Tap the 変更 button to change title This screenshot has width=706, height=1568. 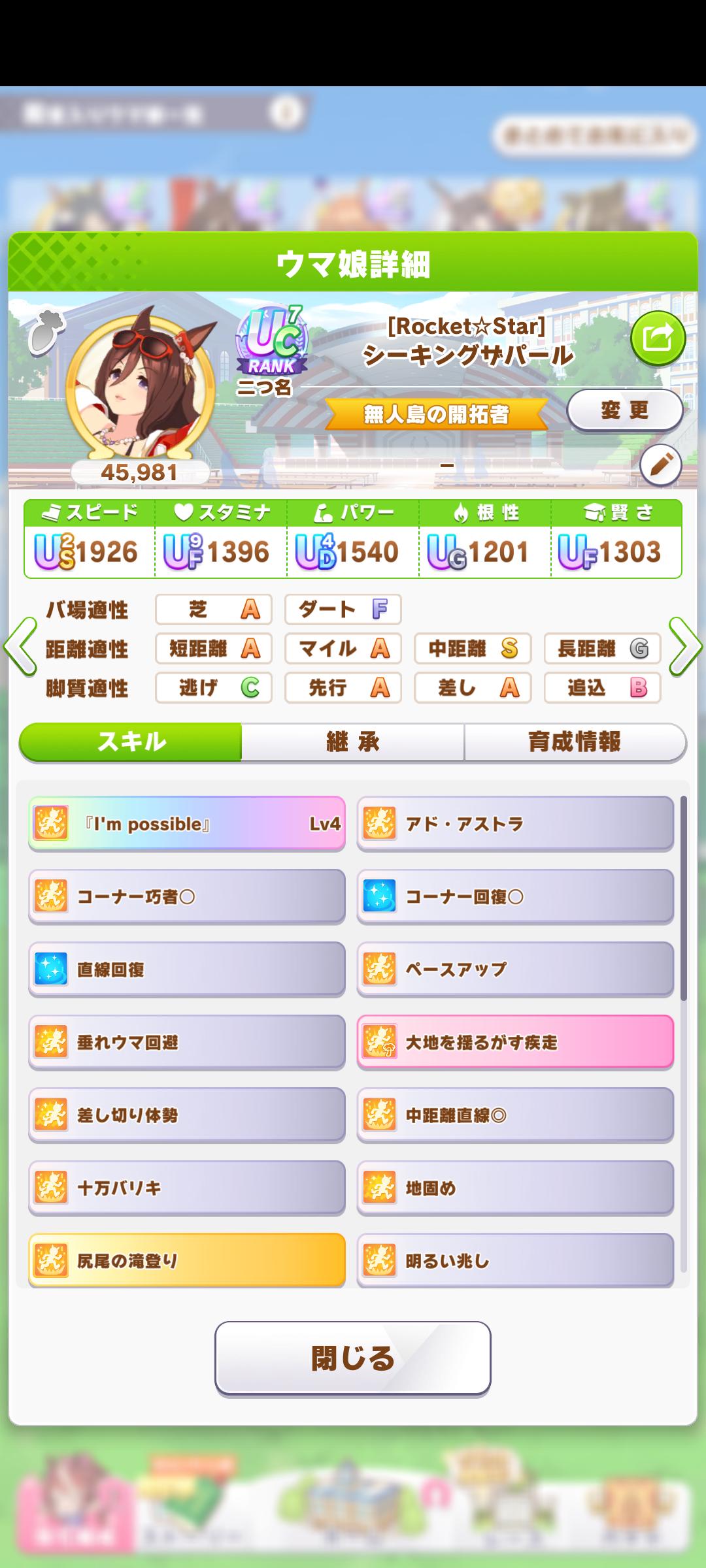[624, 410]
